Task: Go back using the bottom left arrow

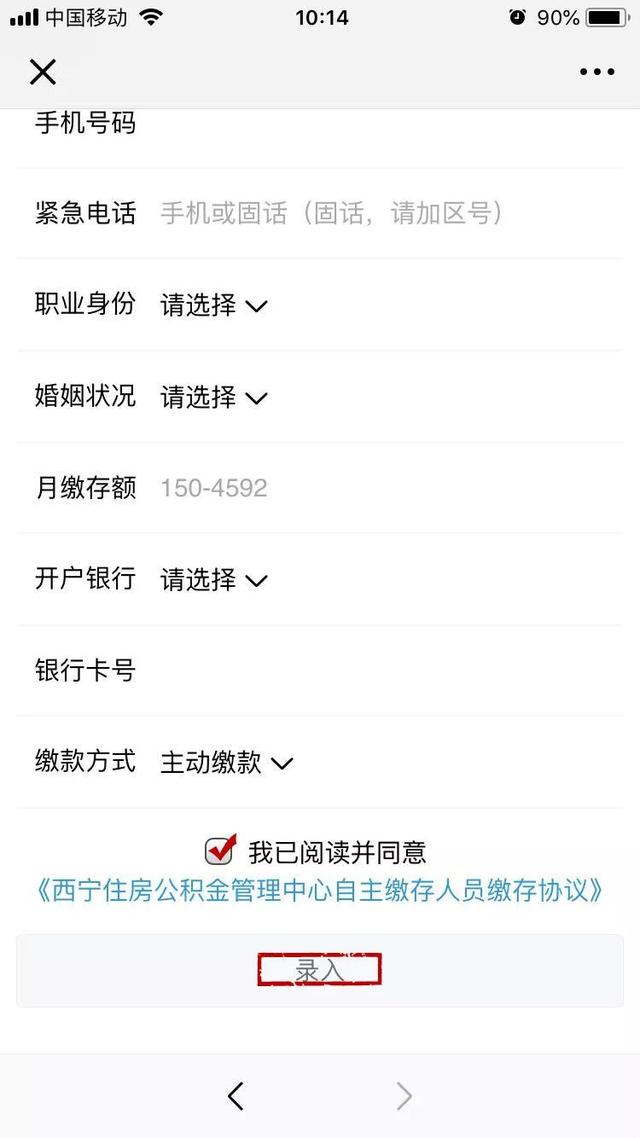Action: [235, 1096]
